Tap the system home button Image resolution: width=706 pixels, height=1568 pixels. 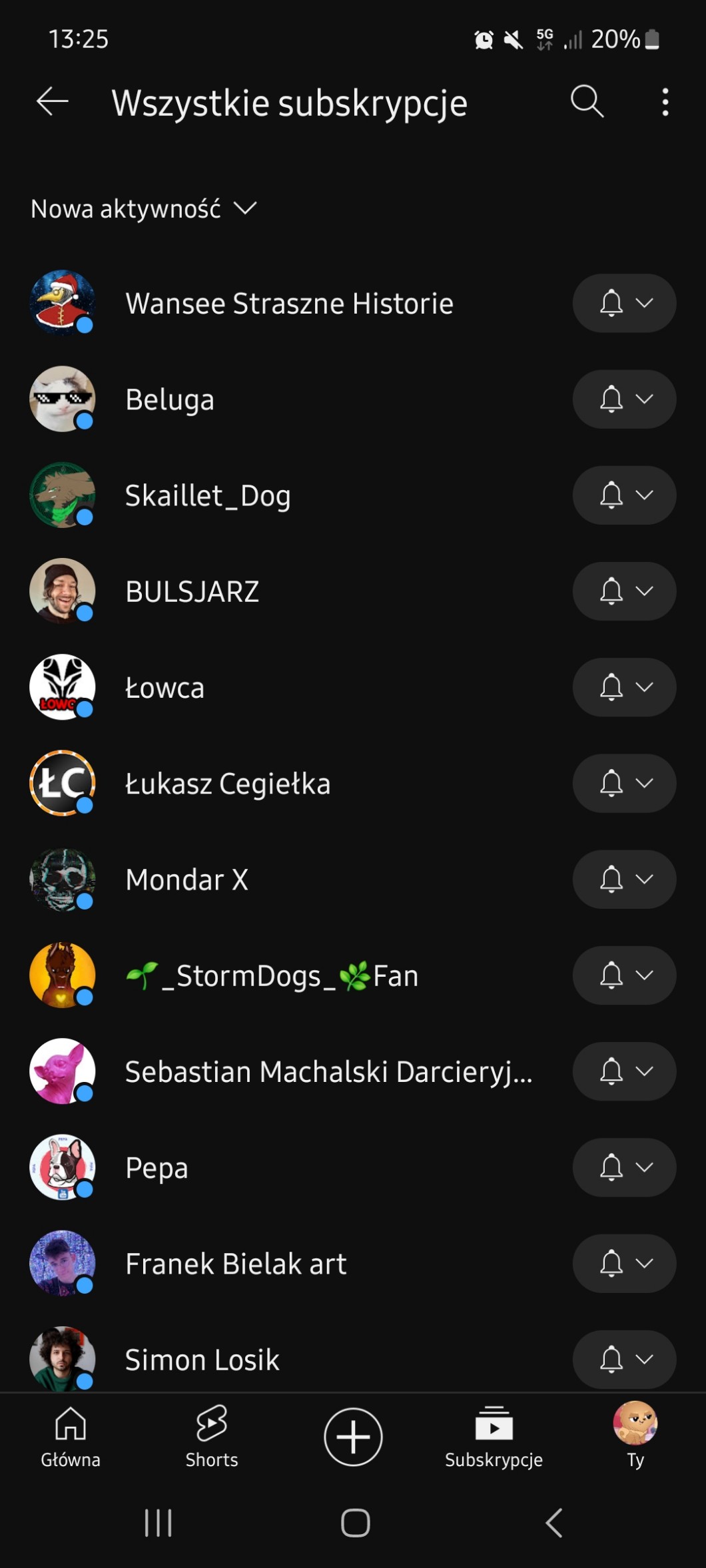coord(355,1523)
